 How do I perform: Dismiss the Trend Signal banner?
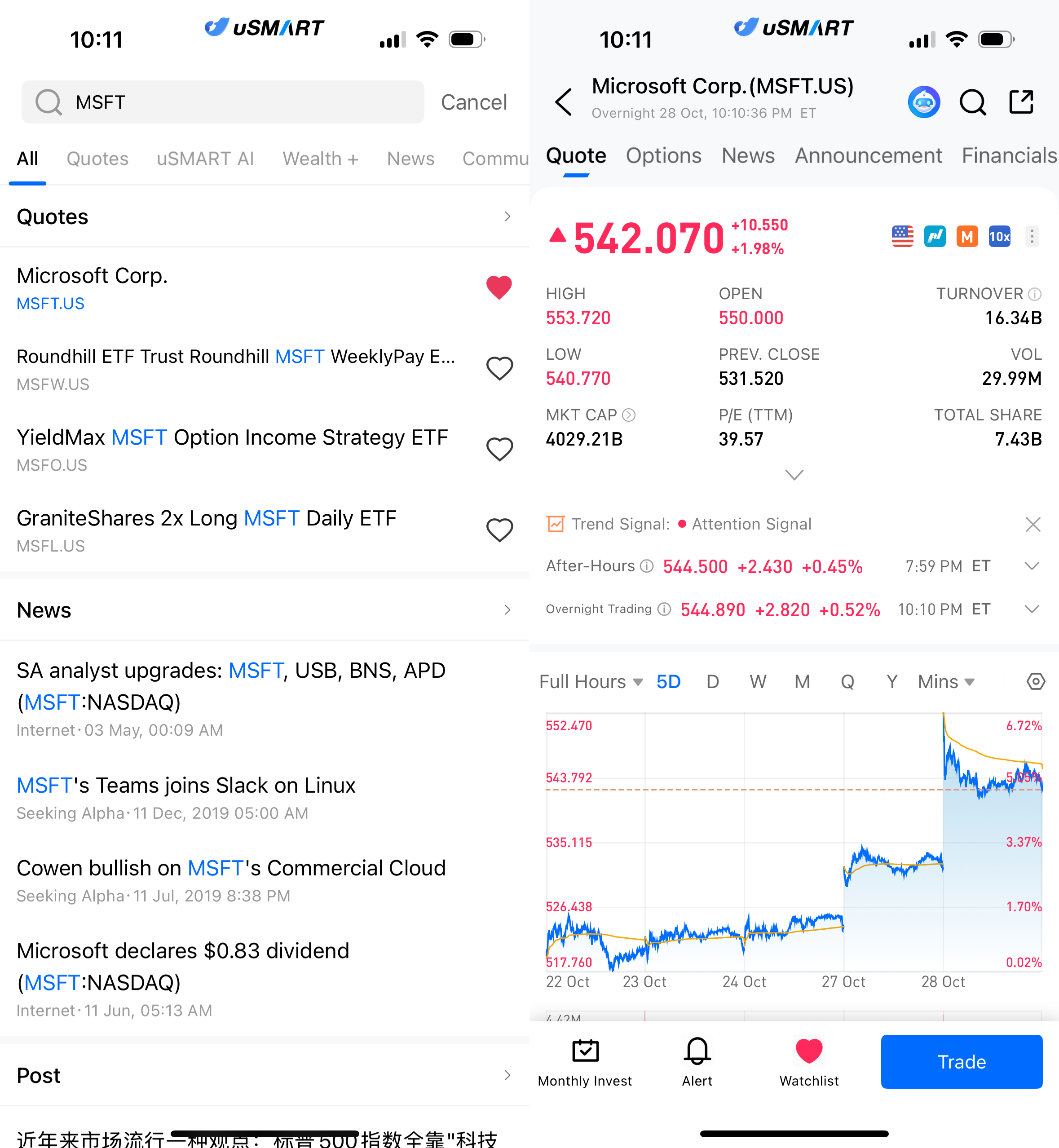tap(1033, 524)
